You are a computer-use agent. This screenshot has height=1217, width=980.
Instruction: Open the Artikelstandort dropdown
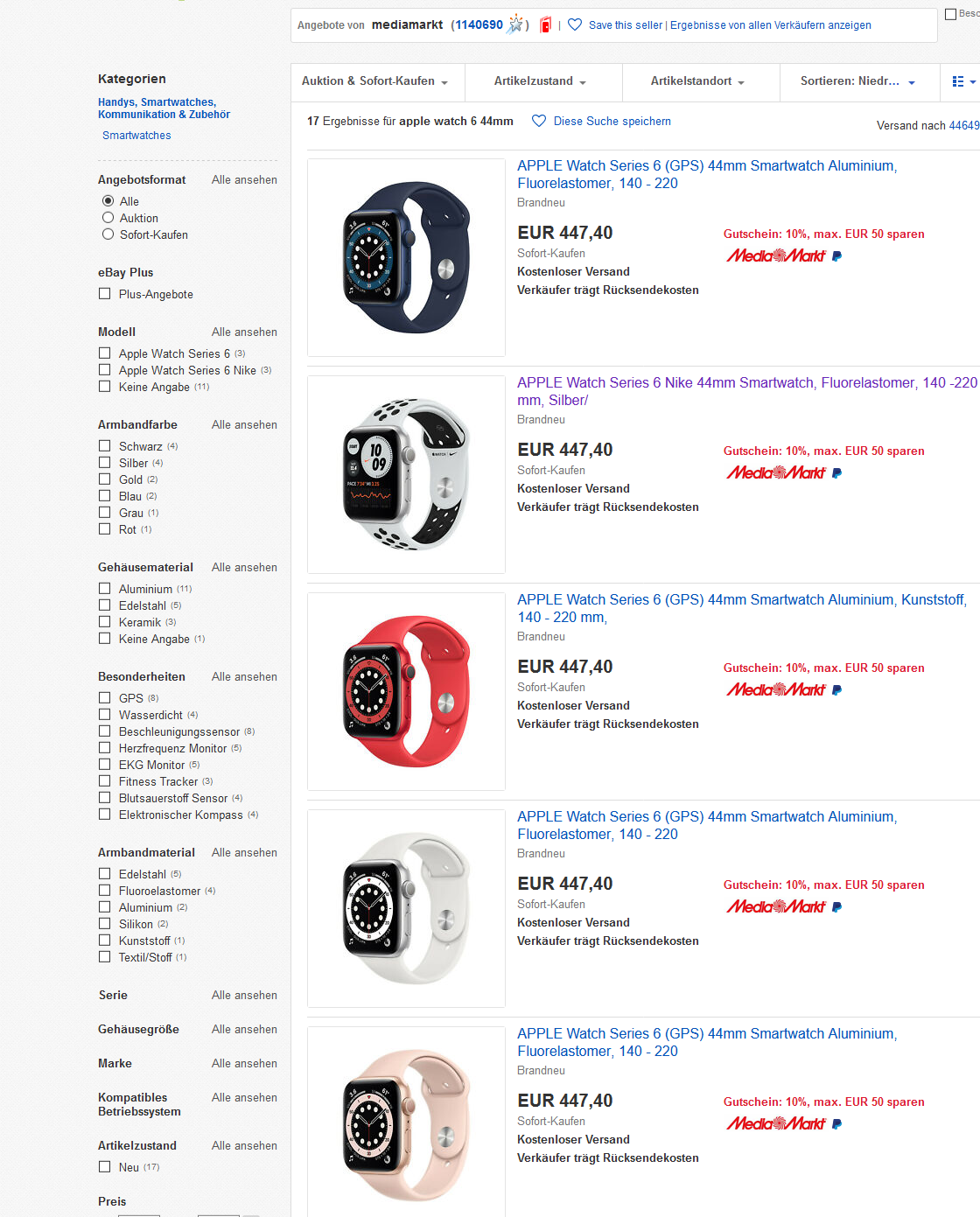(x=697, y=81)
